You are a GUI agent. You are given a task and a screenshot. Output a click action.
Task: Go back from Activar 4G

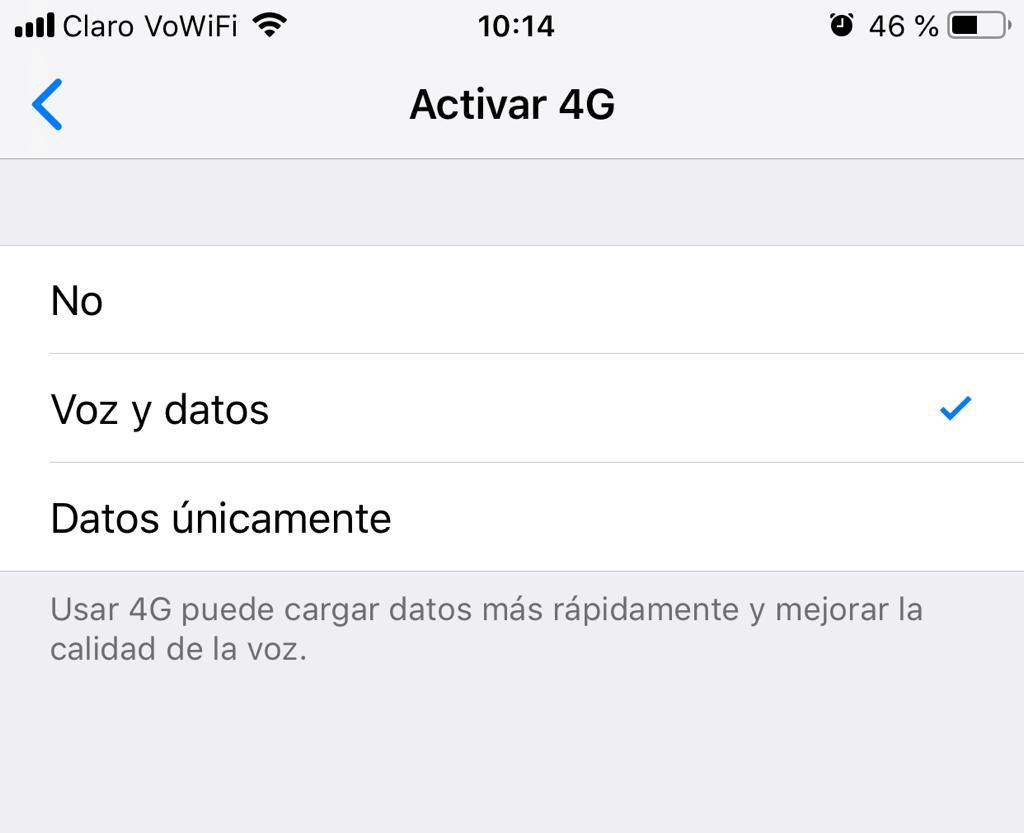click(47, 105)
